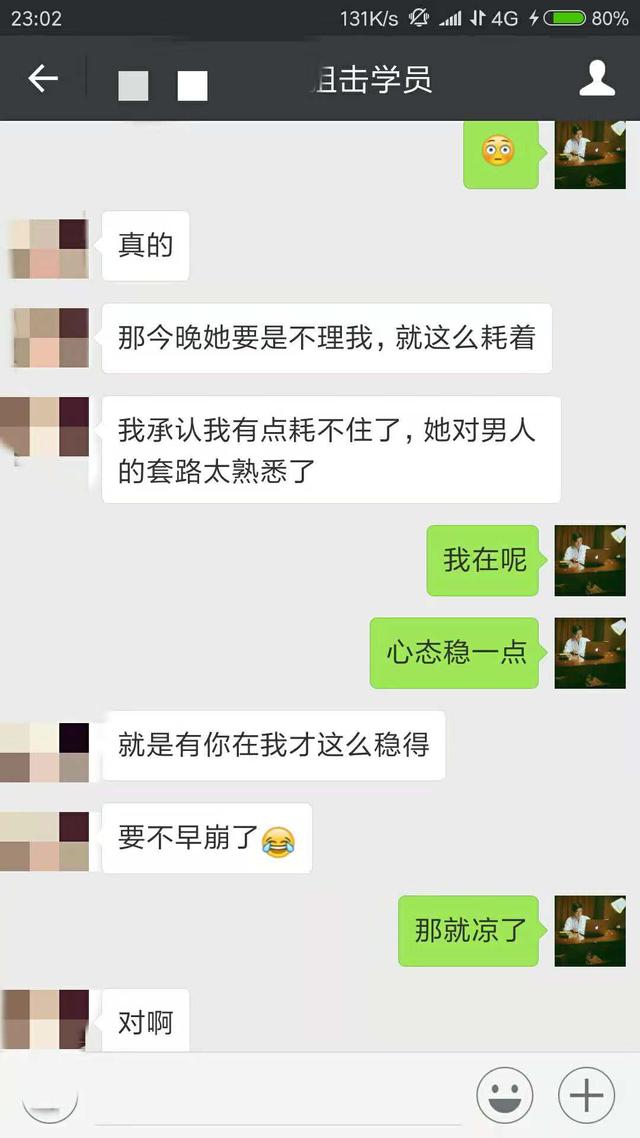Image resolution: width=640 pixels, height=1138 pixels.
Task: Open the chat info profile icon
Action: tap(597, 79)
